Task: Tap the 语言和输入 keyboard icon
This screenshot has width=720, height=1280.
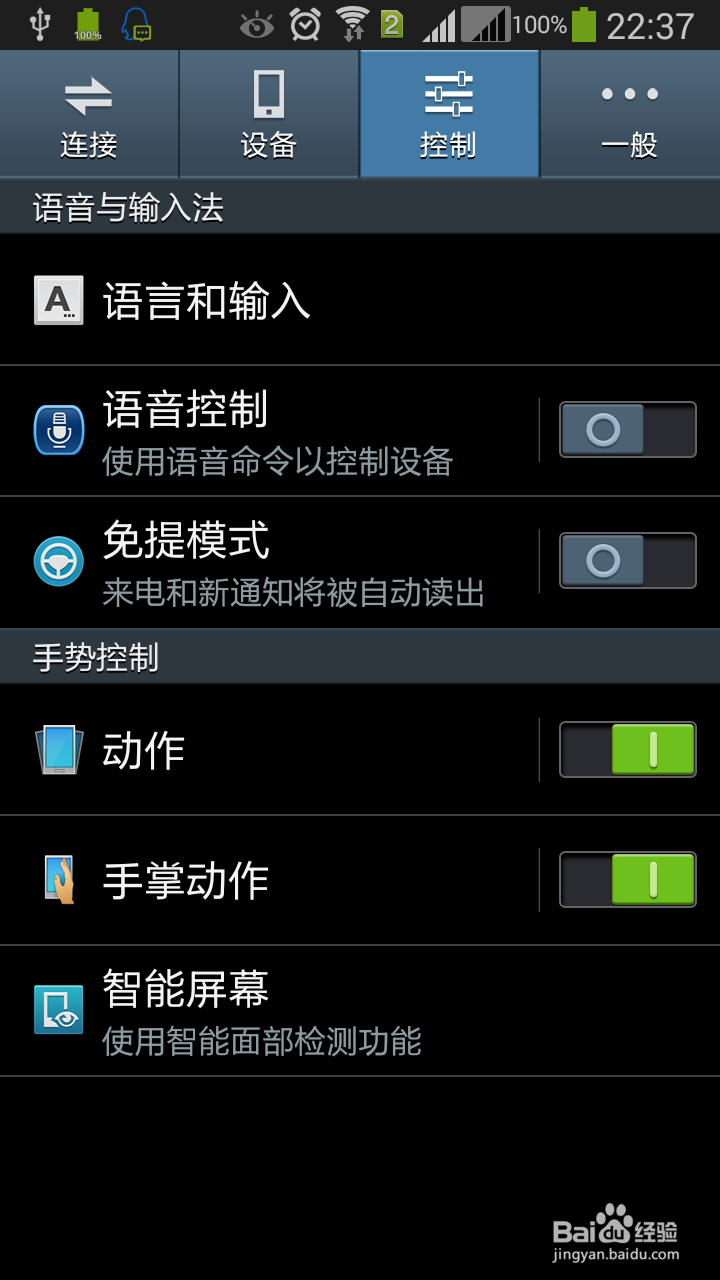Action: tap(58, 299)
